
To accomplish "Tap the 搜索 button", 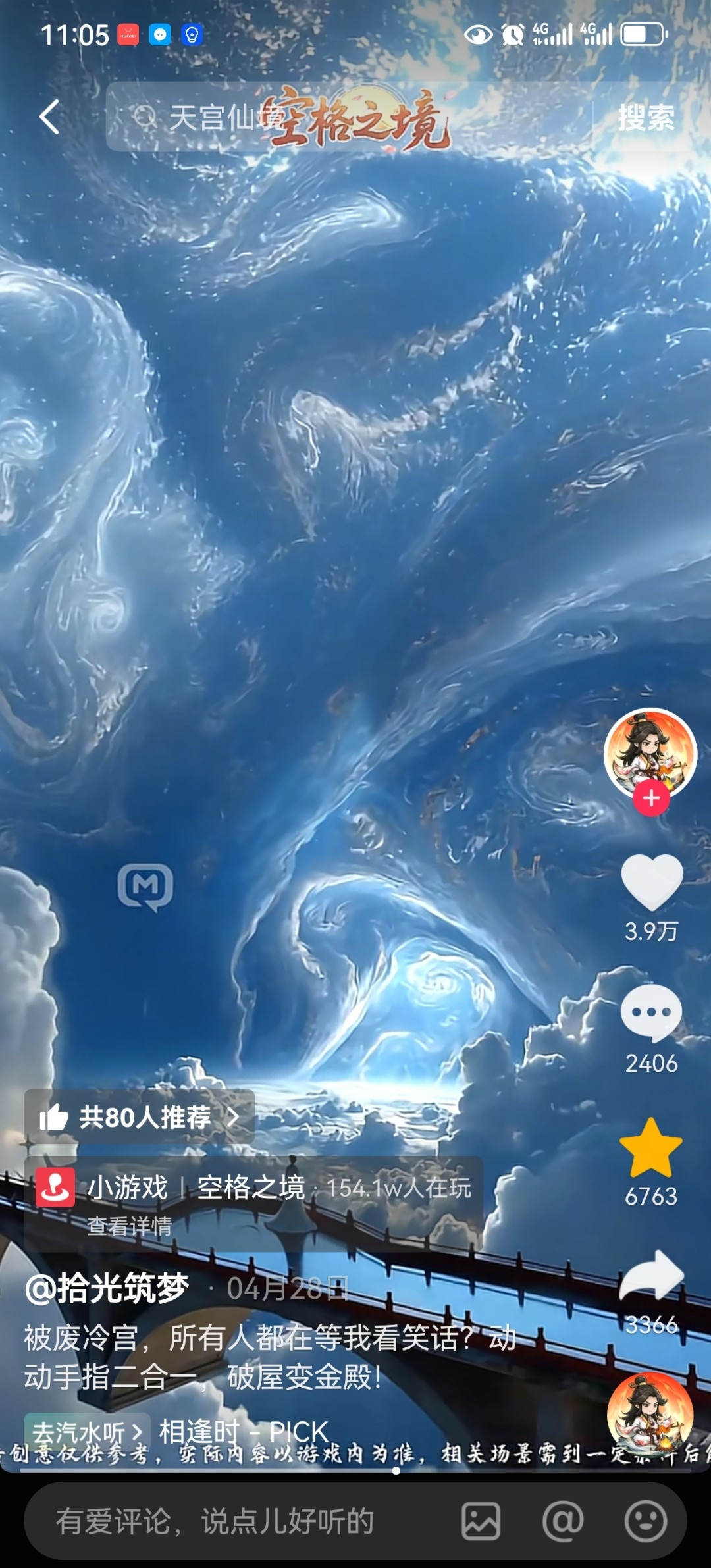I will point(646,118).
